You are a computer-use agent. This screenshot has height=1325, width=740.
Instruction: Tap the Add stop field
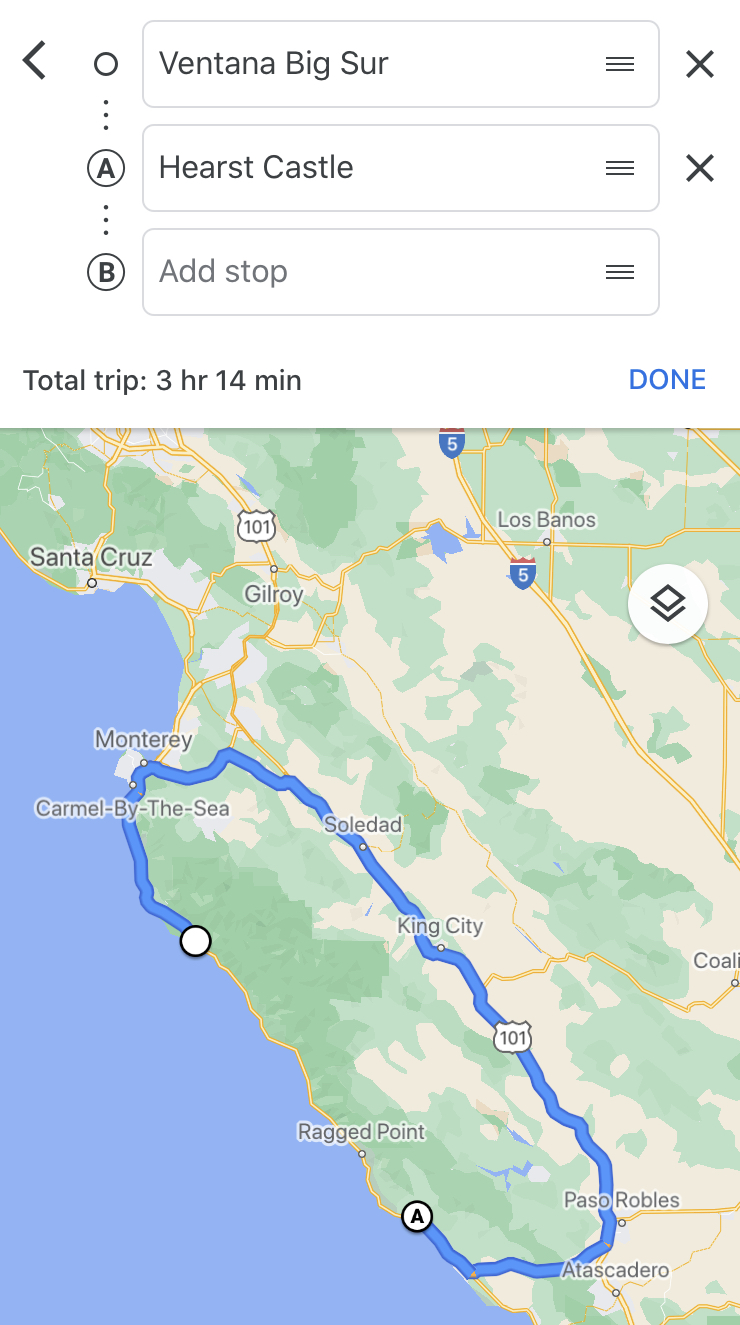(401, 272)
